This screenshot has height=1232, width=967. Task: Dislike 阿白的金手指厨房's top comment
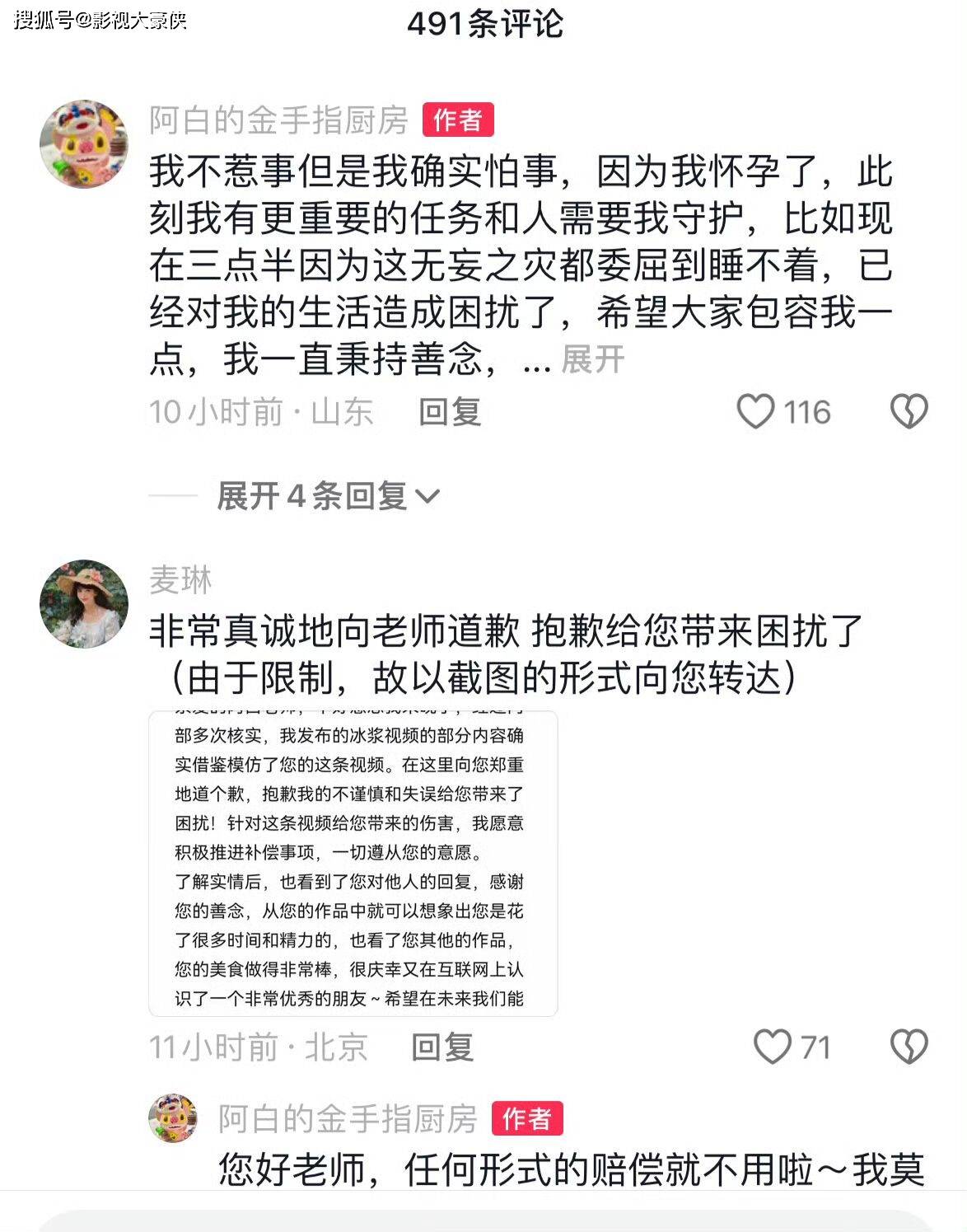[909, 411]
